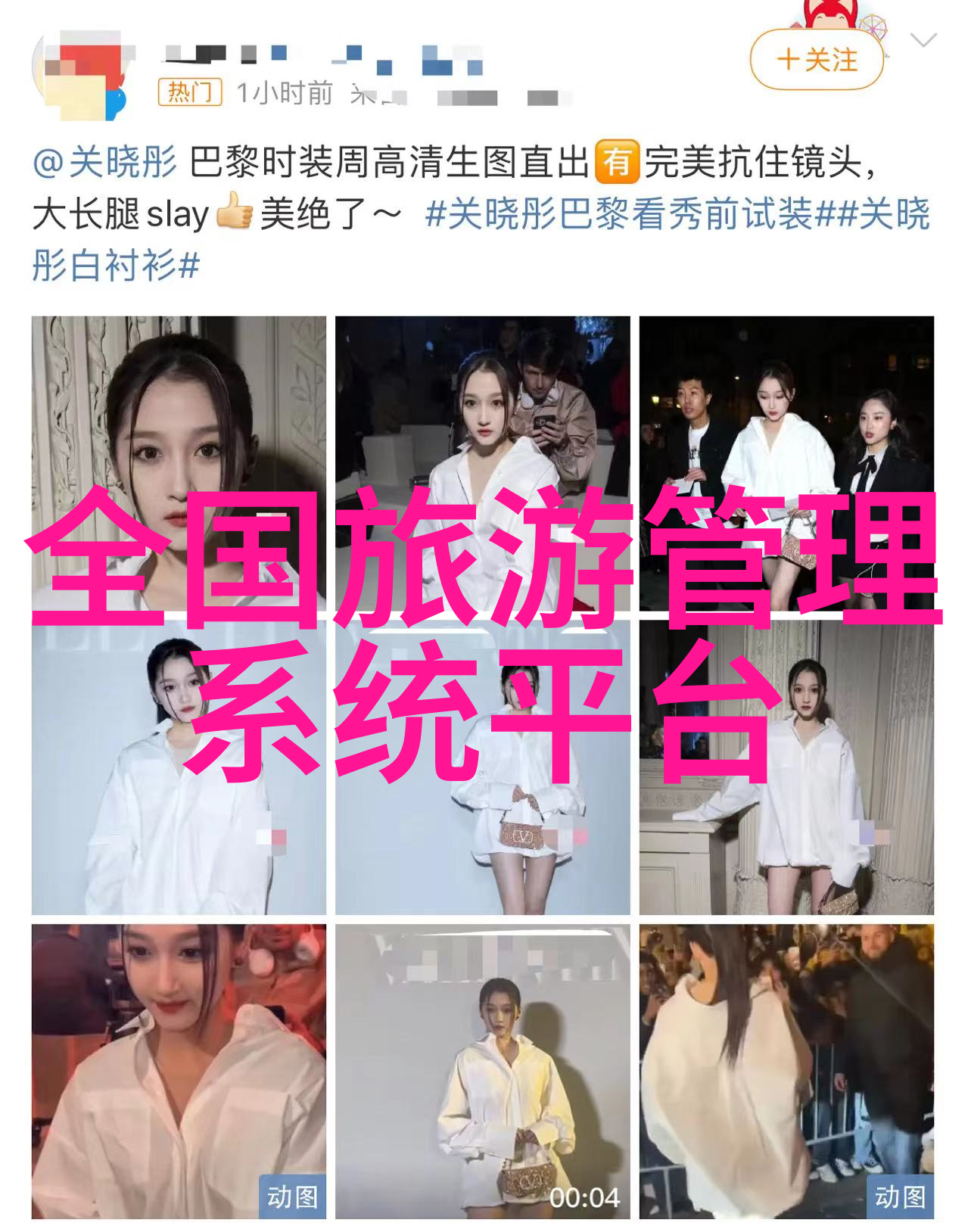The height and width of the screenshot is (1232, 968).
Task: Open the 动图 showing back view in crowd
Action: click(786, 1070)
